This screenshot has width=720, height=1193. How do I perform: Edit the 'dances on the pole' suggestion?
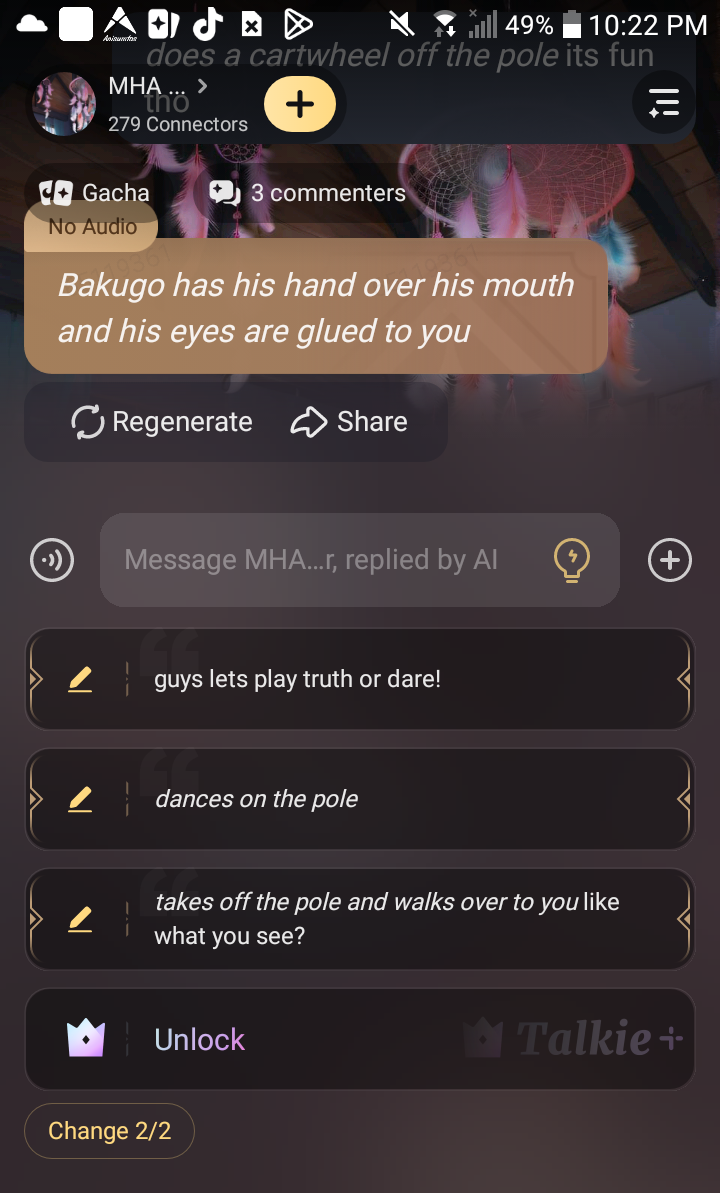[x=80, y=800]
